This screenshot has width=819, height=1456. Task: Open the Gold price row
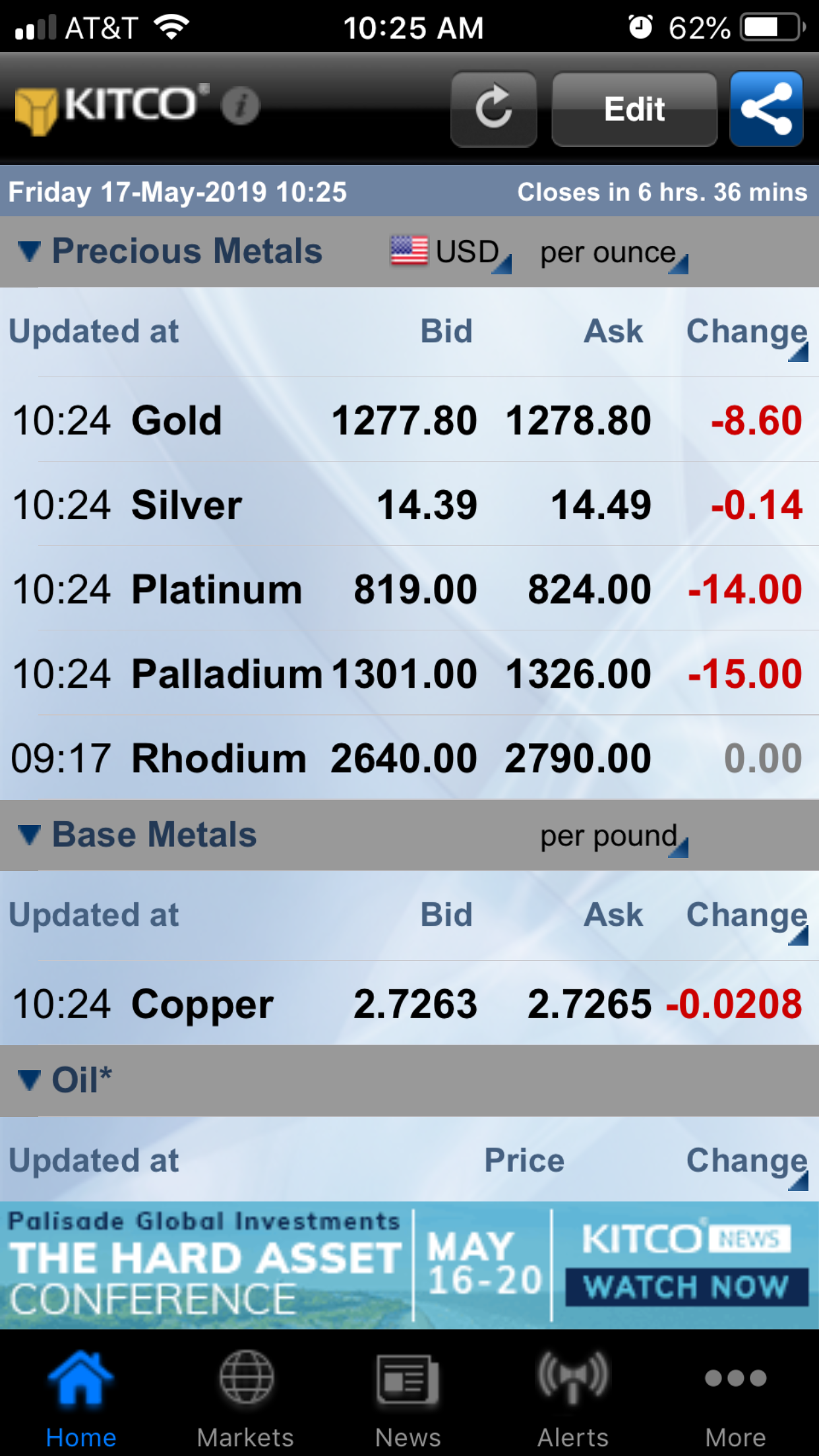pos(409,420)
